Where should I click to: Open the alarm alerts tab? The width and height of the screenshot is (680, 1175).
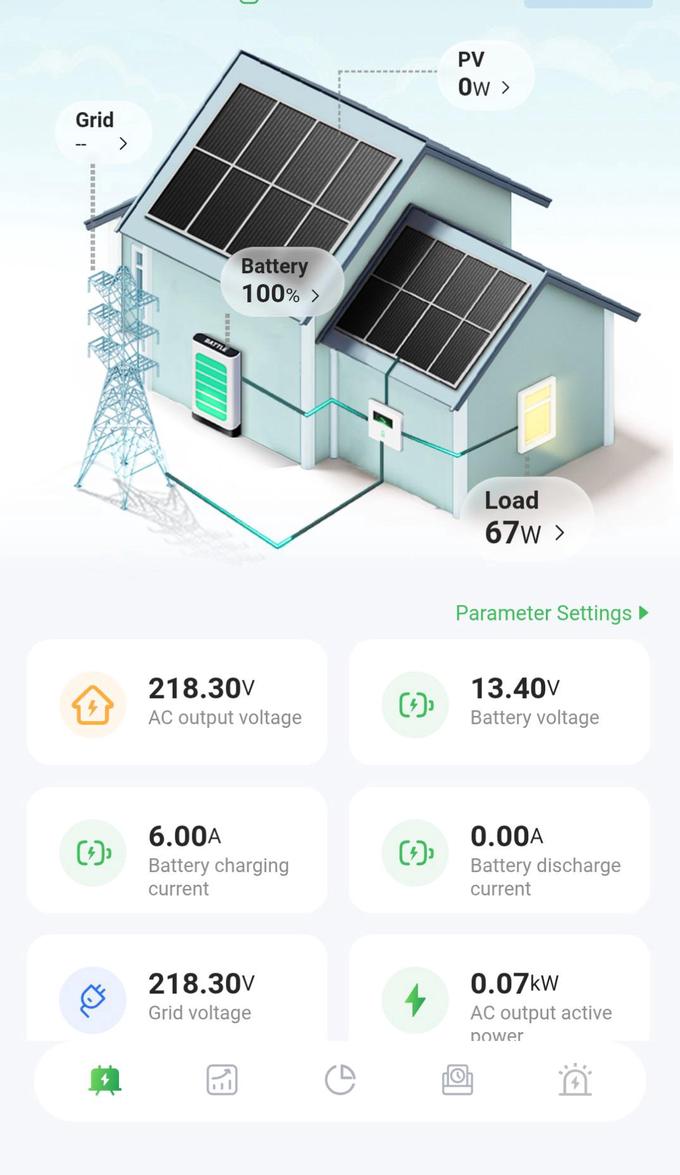click(x=575, y=1080)
